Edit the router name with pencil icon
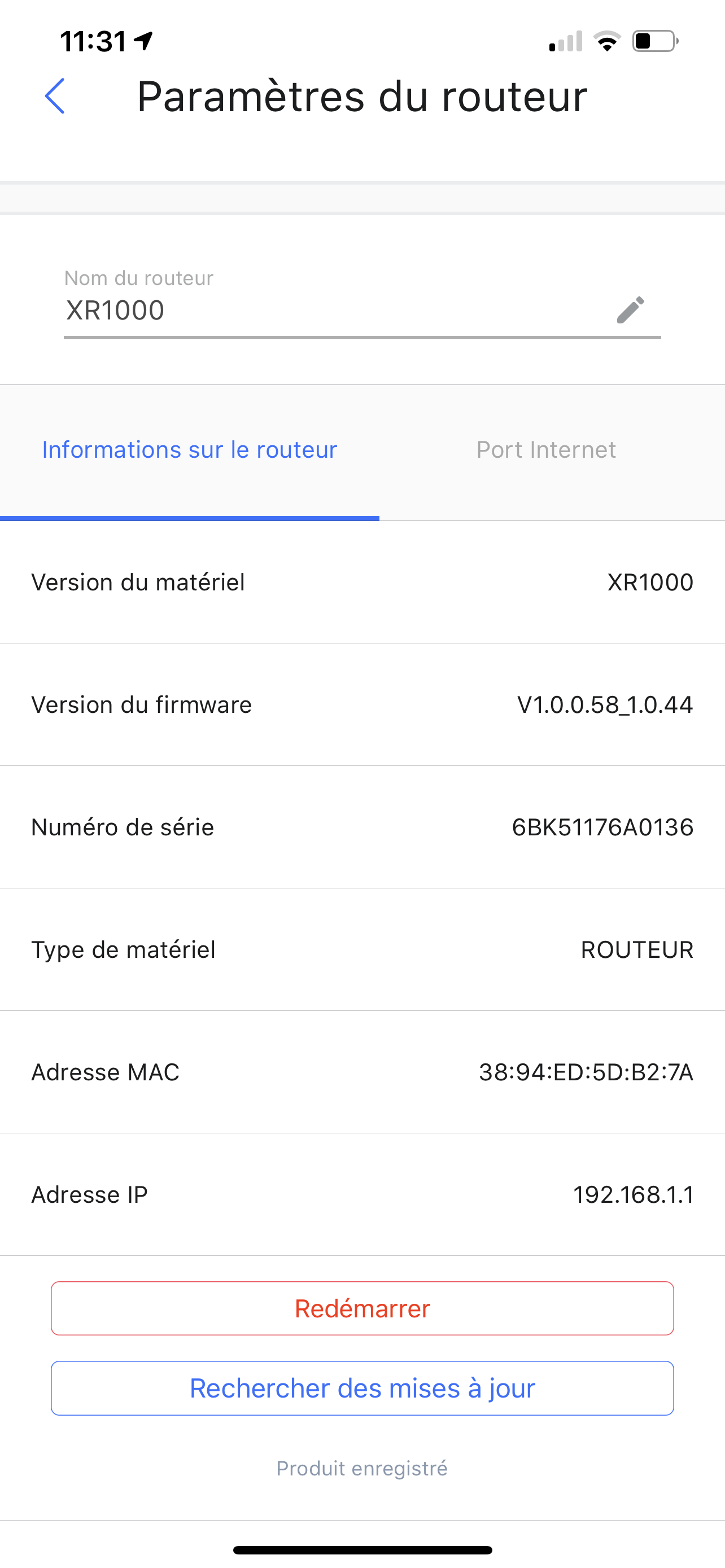This screenshot has height=1568, width=725. pos(630,310)
